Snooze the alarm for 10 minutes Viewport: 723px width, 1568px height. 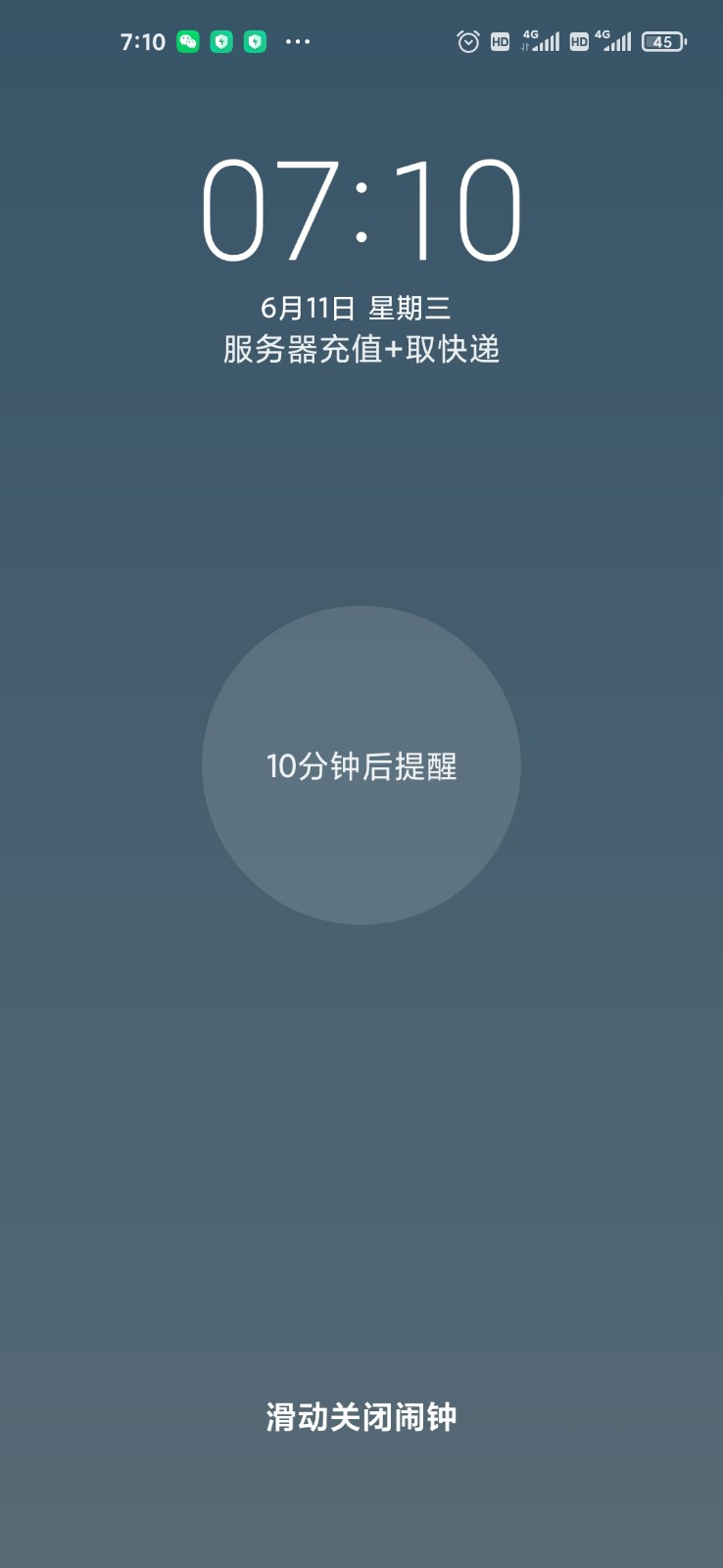coord(361,765)
